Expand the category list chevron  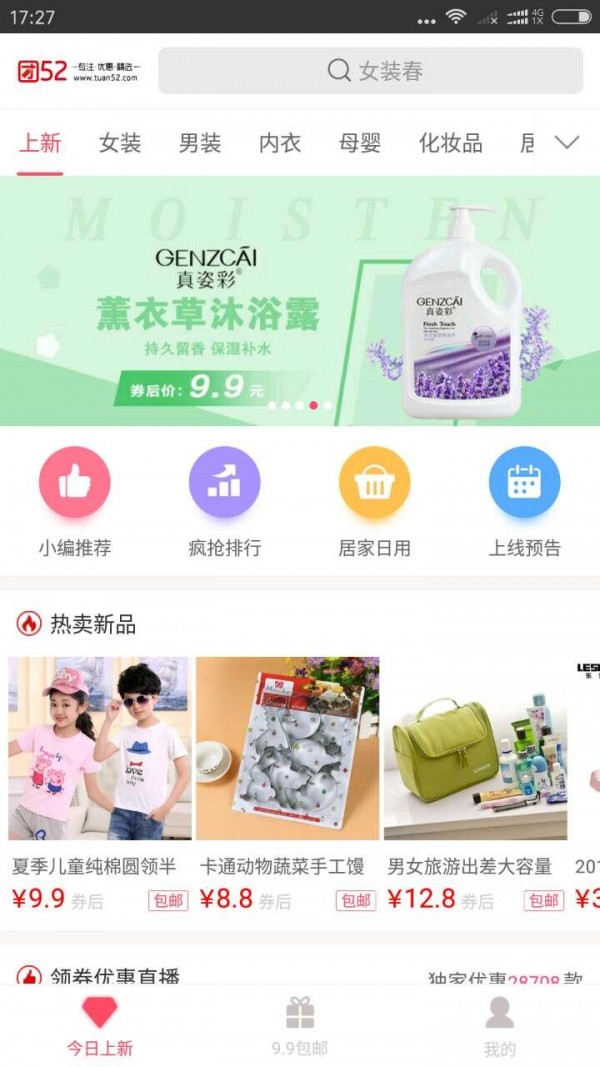pos(567,143)
